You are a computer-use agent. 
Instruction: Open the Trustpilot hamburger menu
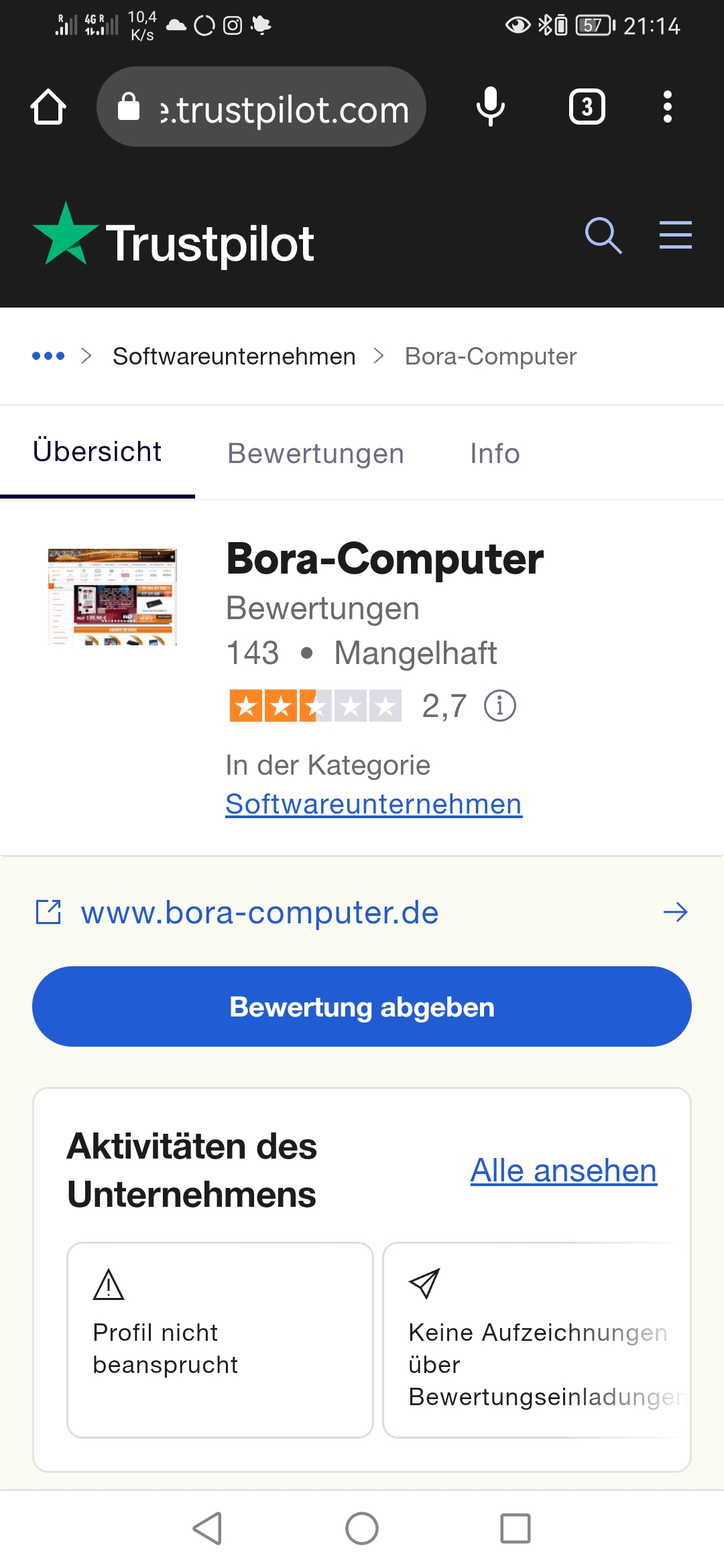pyautogui.click(x=675, y=236)
